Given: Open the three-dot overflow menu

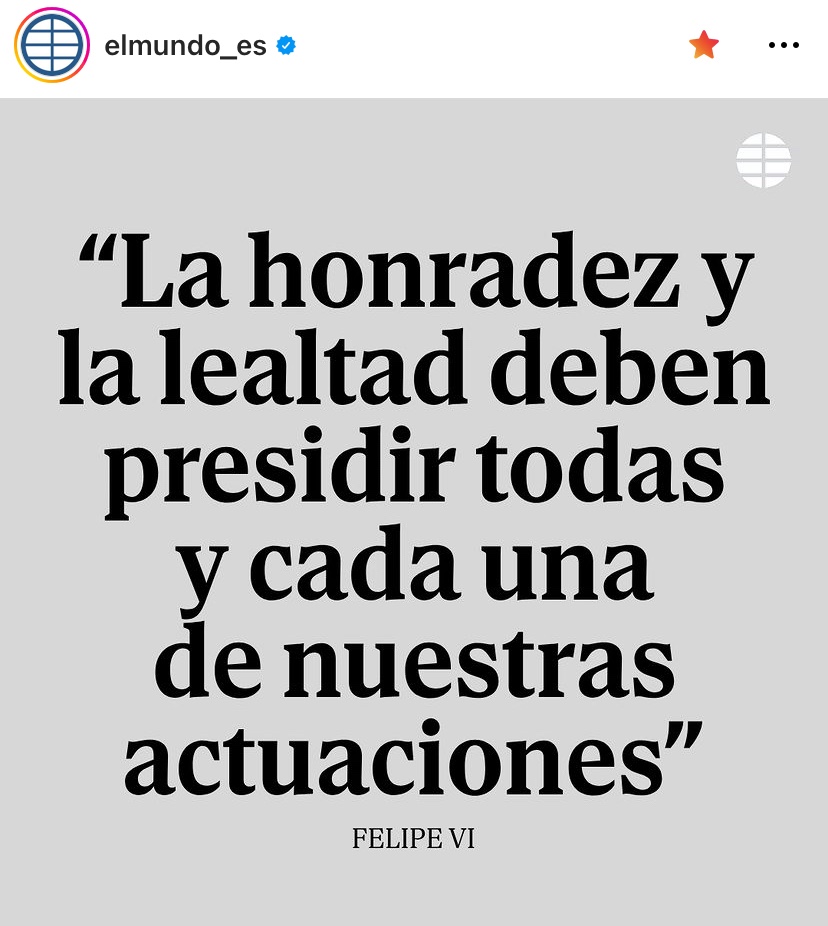Looking at the screenshot, I should point(783,45).
